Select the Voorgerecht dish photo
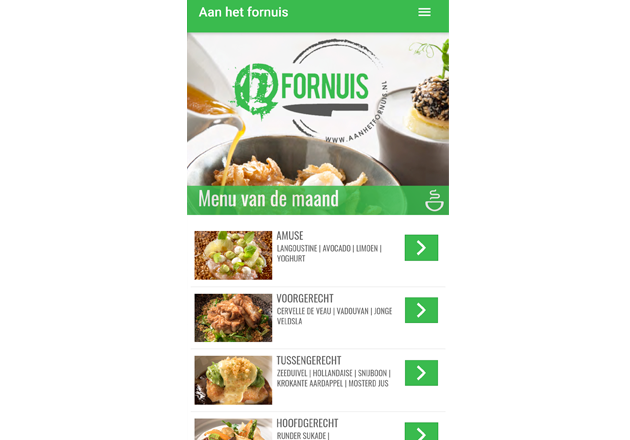 tap(233, 318)
